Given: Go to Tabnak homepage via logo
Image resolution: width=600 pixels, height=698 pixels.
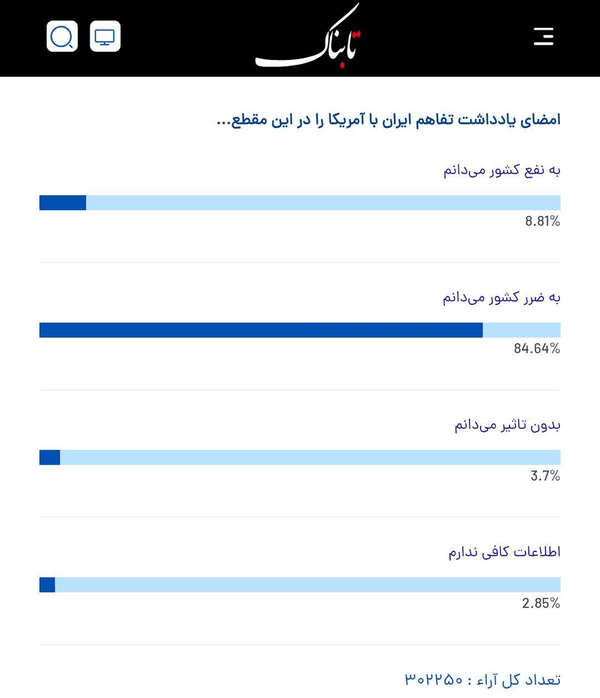Looking at the screenshot, I should (308, 37).
